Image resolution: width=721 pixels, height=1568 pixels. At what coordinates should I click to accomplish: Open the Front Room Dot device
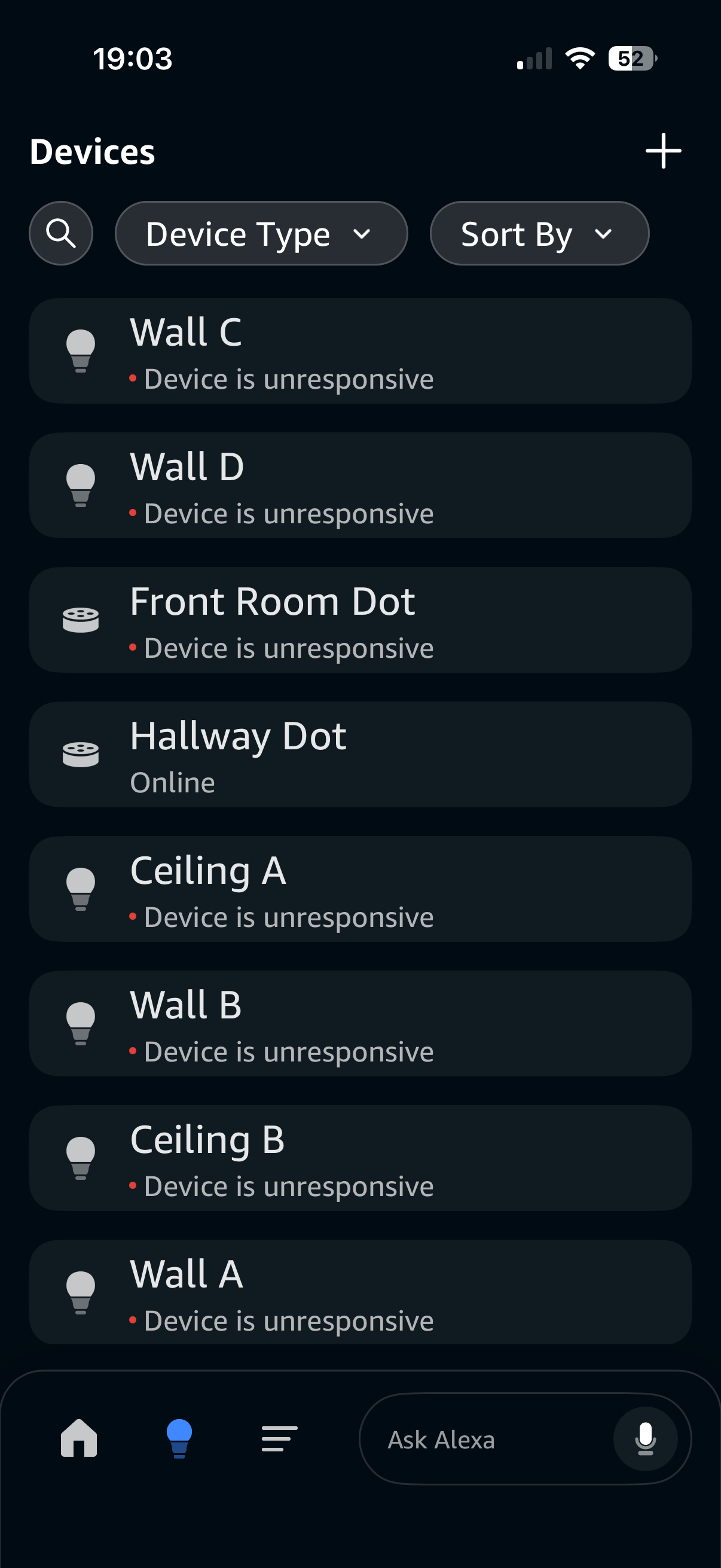360,620
